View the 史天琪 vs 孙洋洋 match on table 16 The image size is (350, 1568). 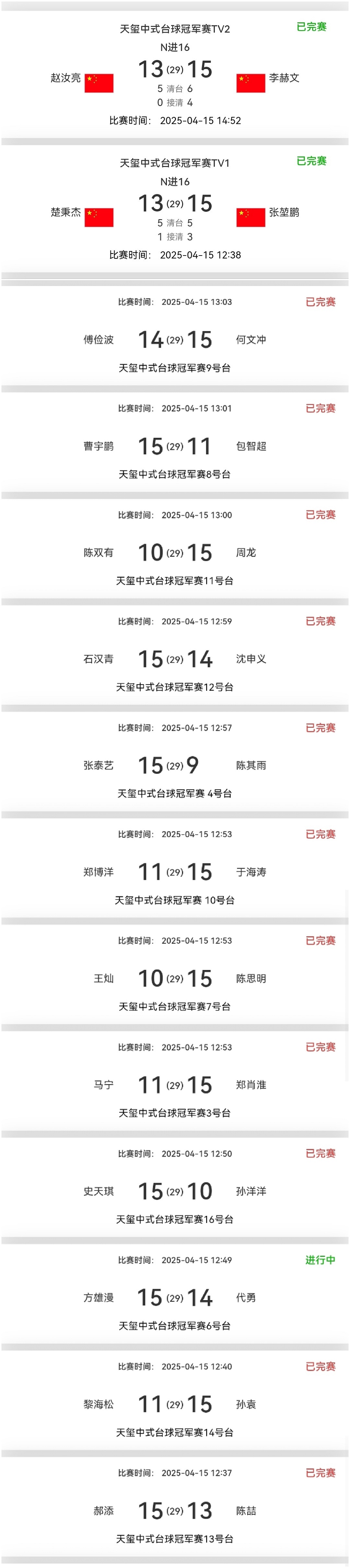coord(175,1191)
